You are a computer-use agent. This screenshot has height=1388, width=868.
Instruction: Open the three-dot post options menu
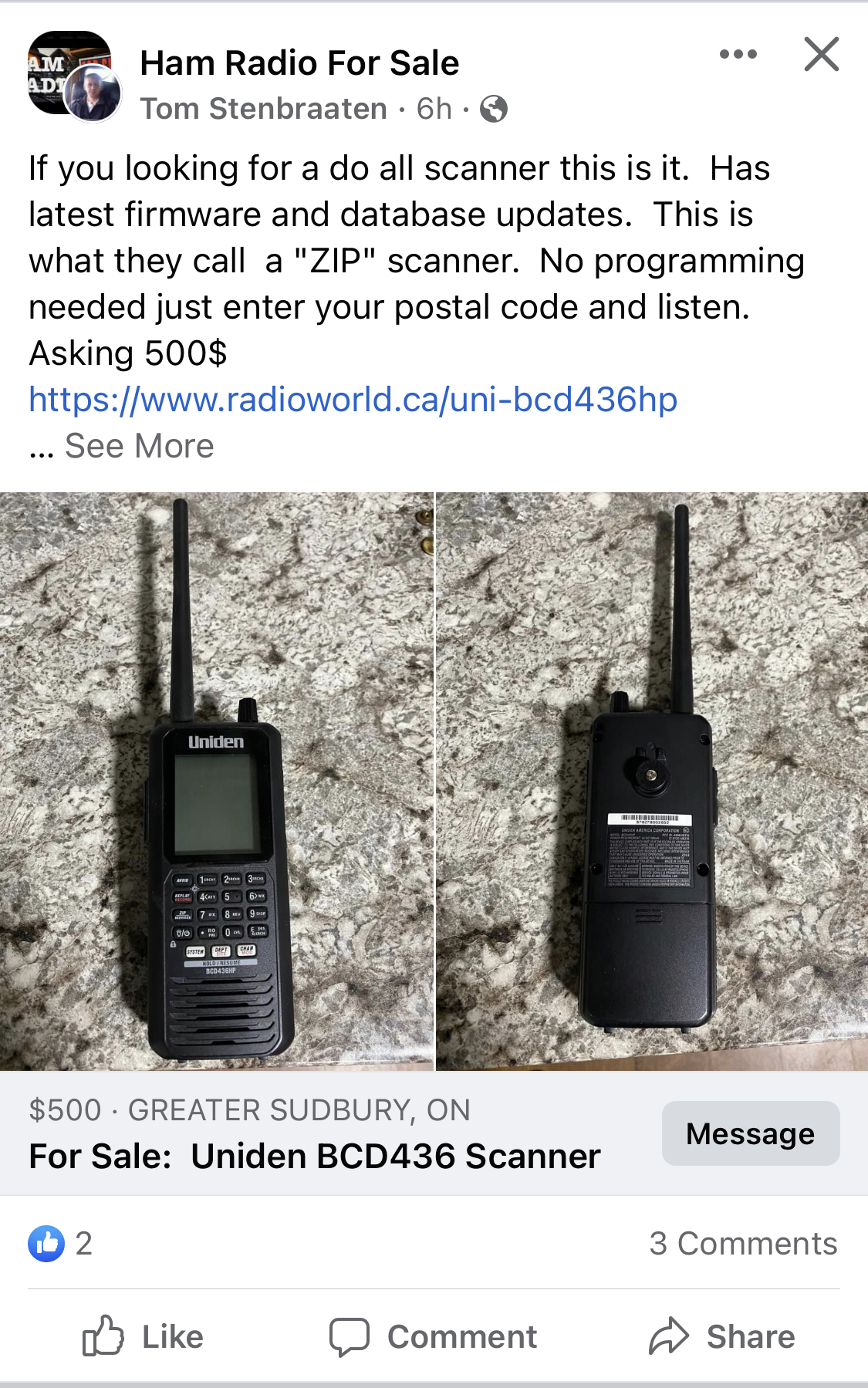tap(738, 54)
